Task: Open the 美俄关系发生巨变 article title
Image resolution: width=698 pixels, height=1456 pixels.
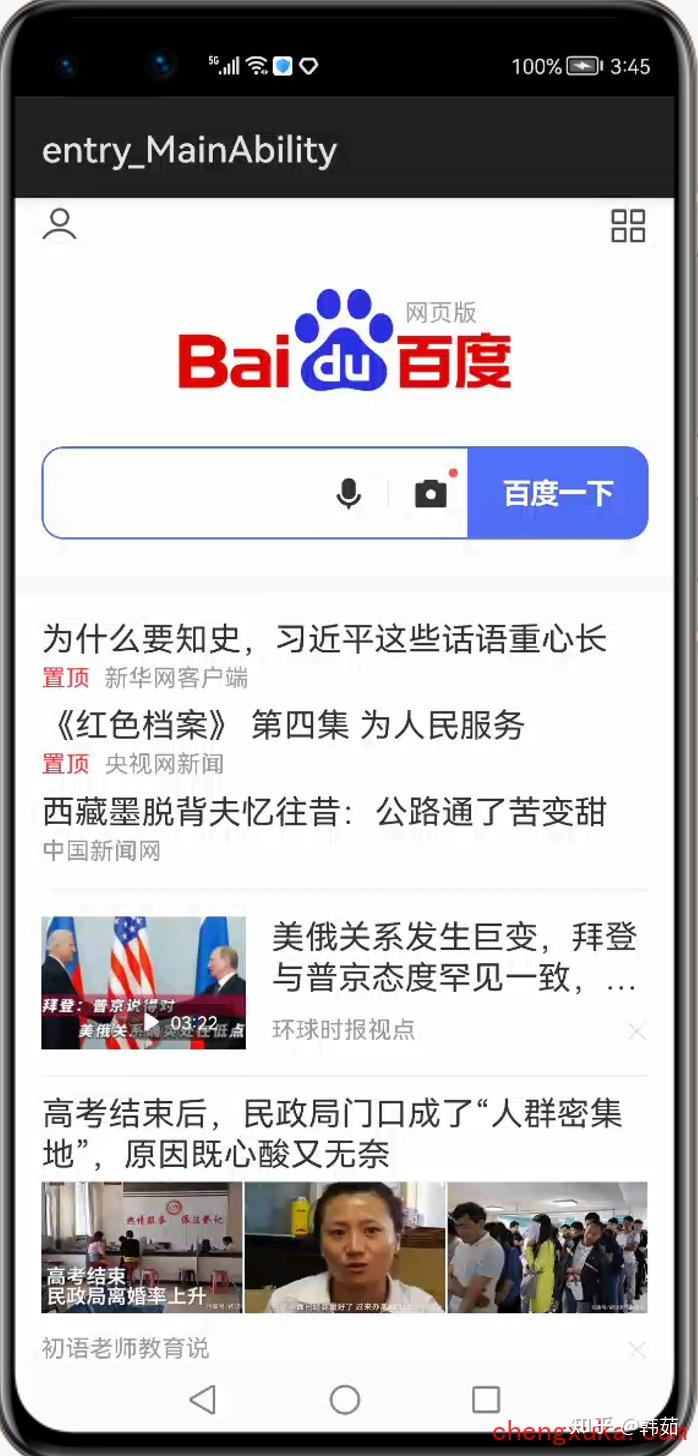Action: [454, 957]
